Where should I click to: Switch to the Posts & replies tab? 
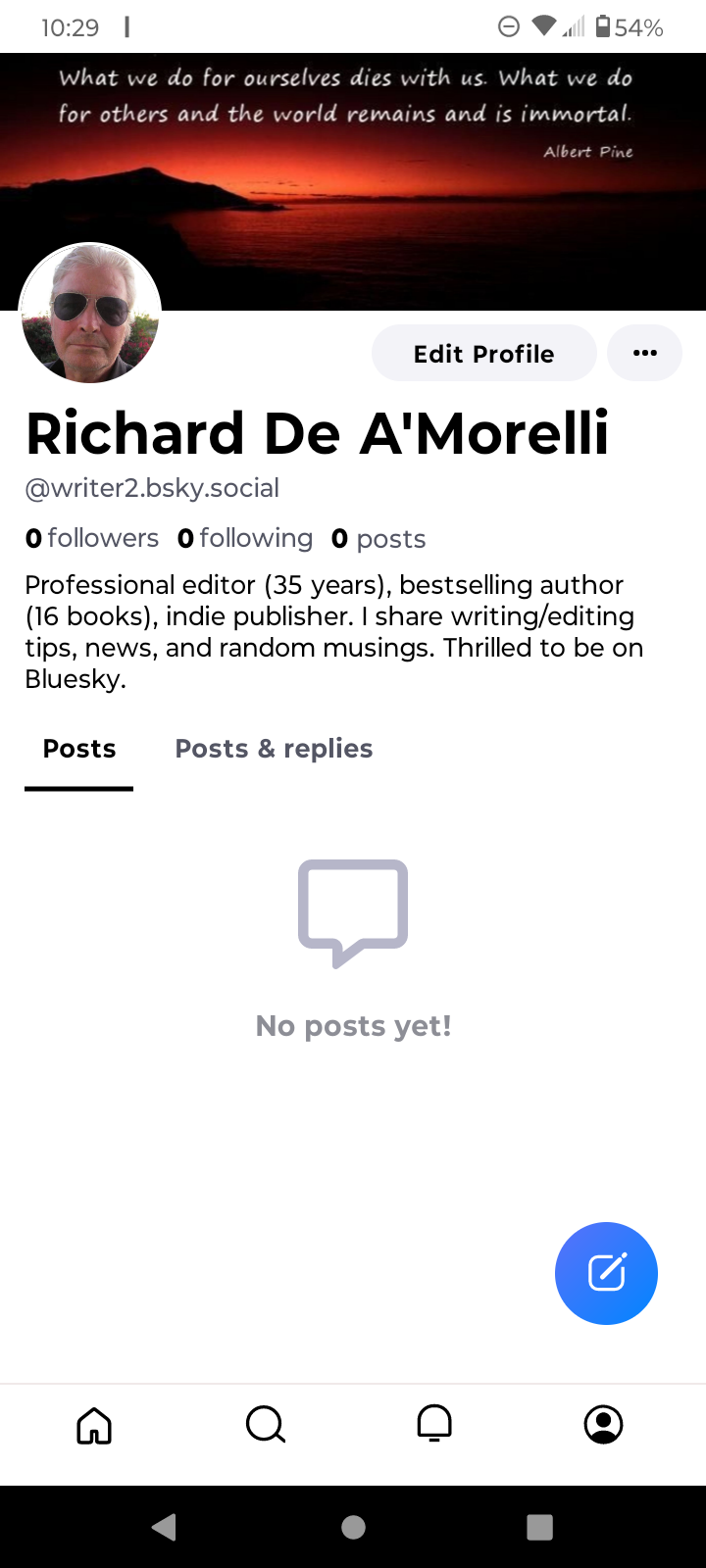274,749
